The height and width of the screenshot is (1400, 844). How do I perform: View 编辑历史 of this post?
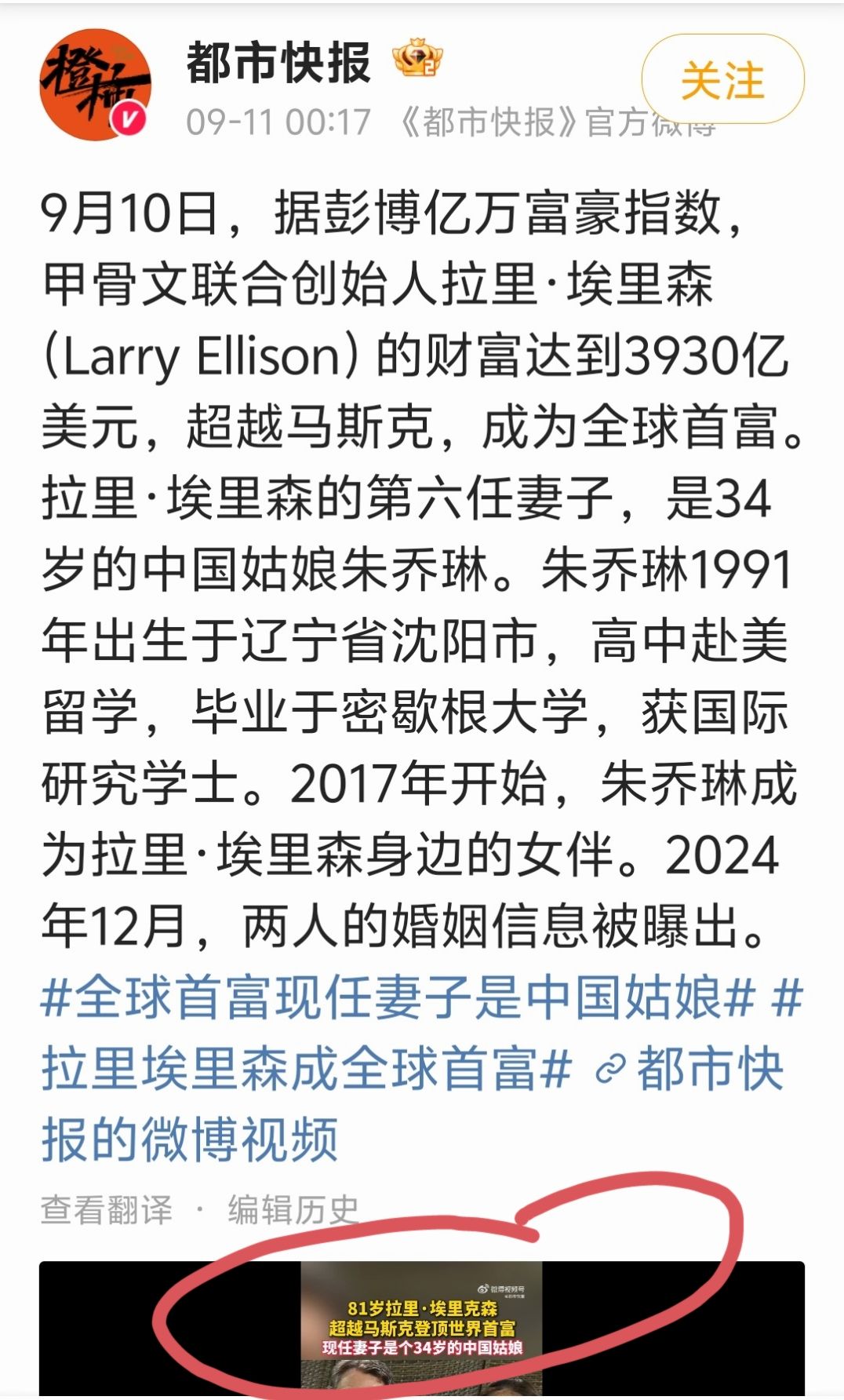(293, 1209)
